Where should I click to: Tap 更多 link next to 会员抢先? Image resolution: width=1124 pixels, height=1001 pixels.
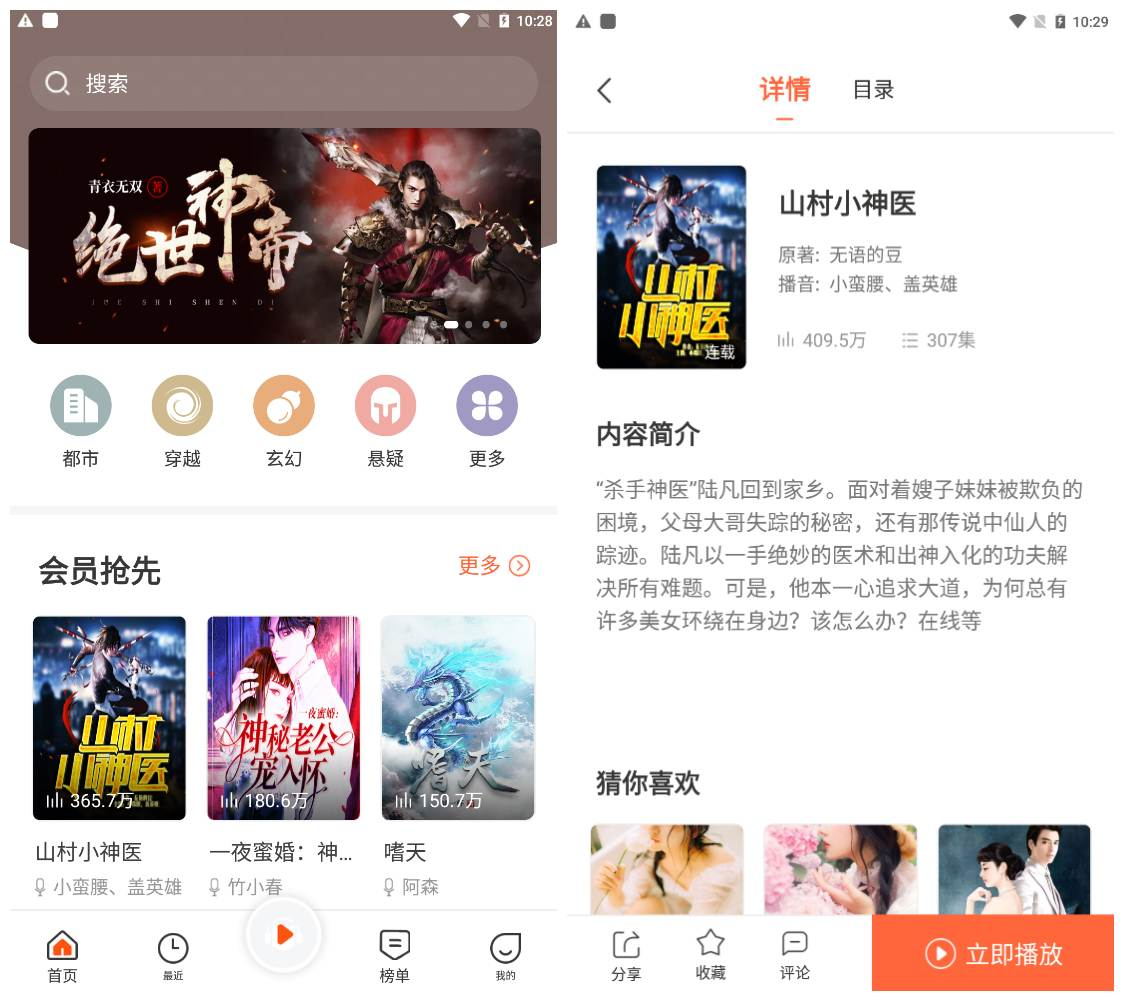click(494, 566)
